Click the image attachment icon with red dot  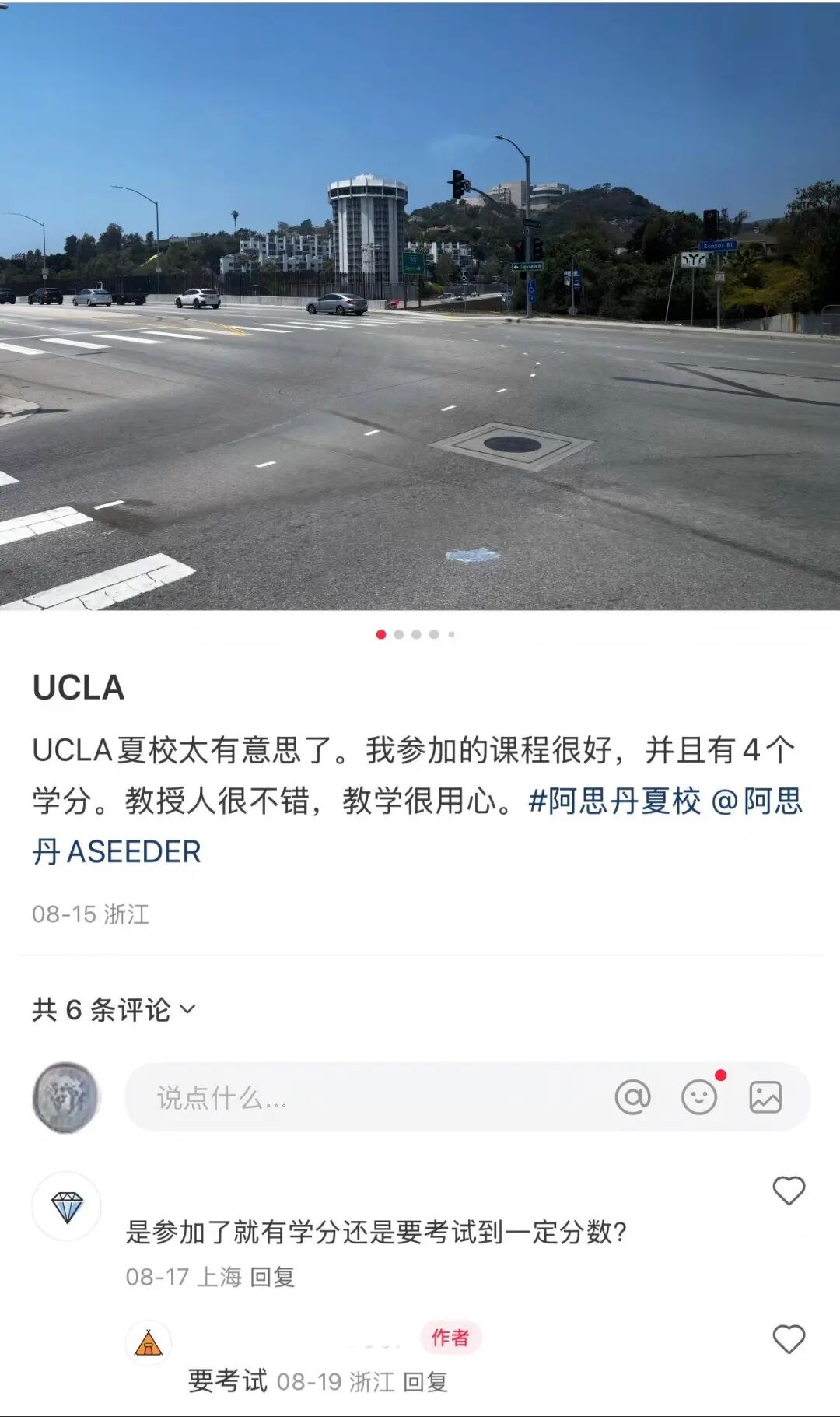coord(766,1095)
